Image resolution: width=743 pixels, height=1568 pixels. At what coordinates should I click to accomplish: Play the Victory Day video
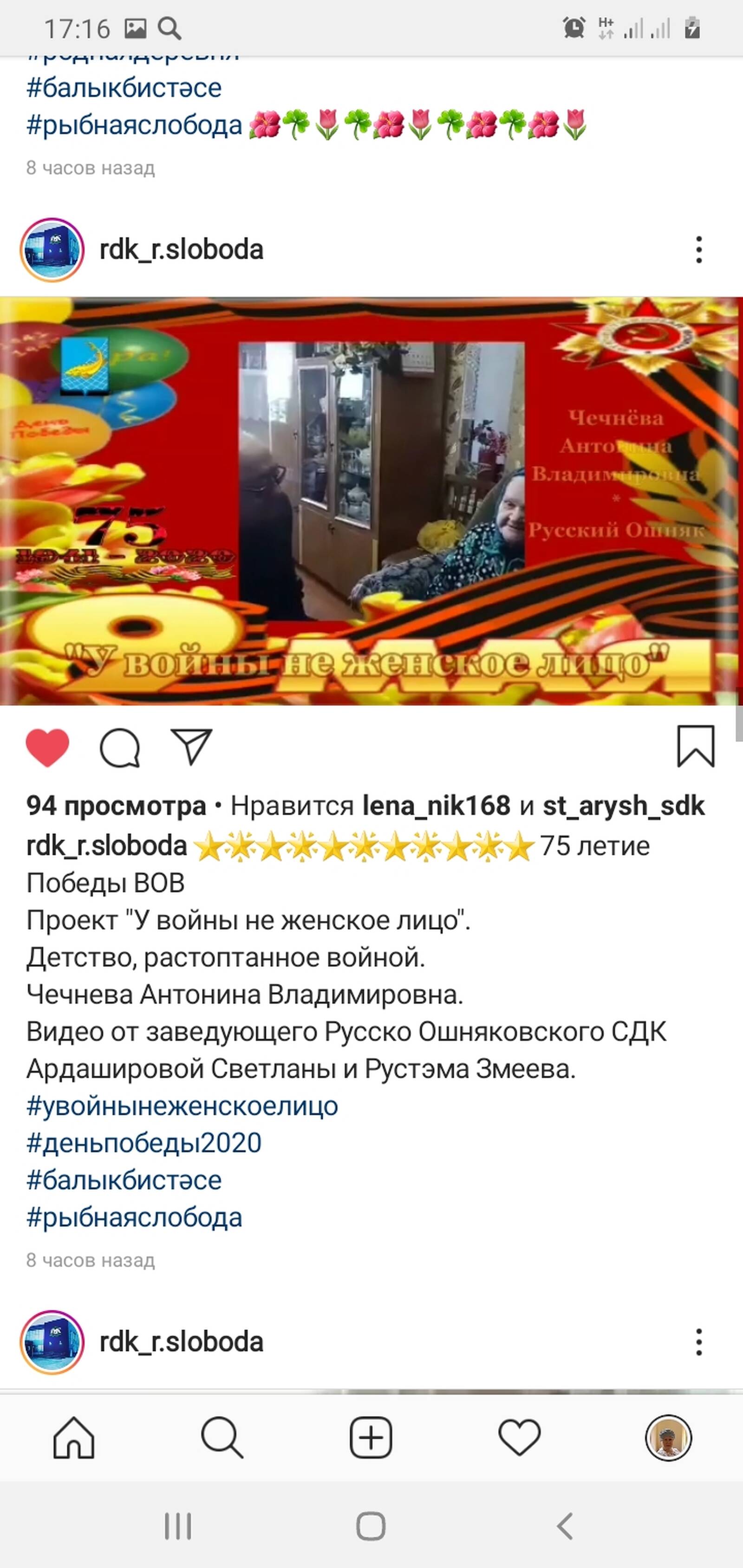pos(371,501)
